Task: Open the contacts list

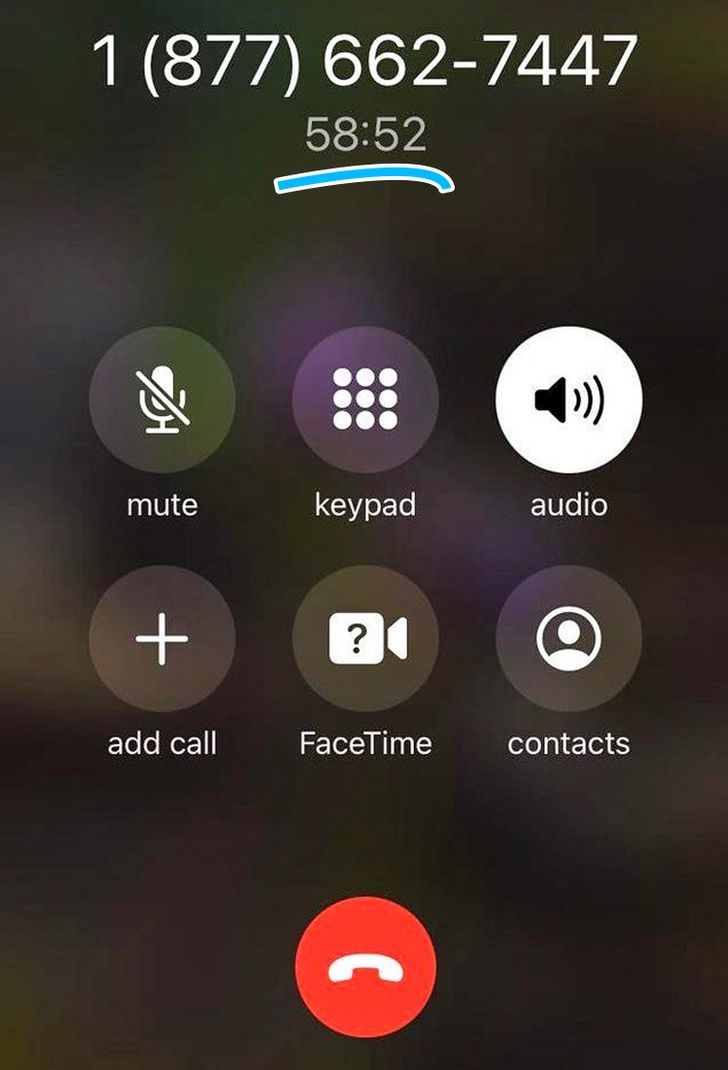Action: 569,638
